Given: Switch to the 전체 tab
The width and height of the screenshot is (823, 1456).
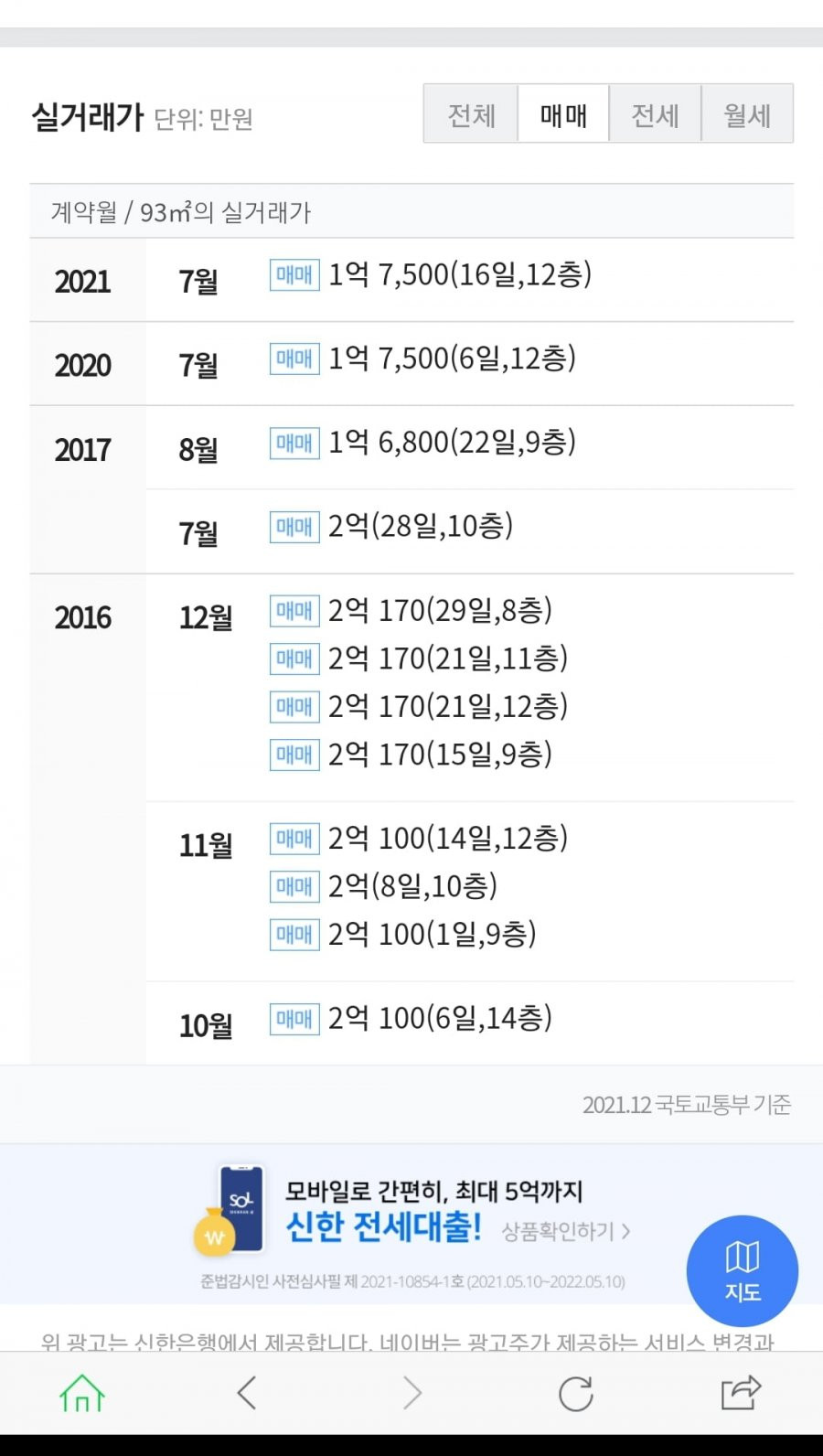Looking at the screenshot, I should point(471,114).
